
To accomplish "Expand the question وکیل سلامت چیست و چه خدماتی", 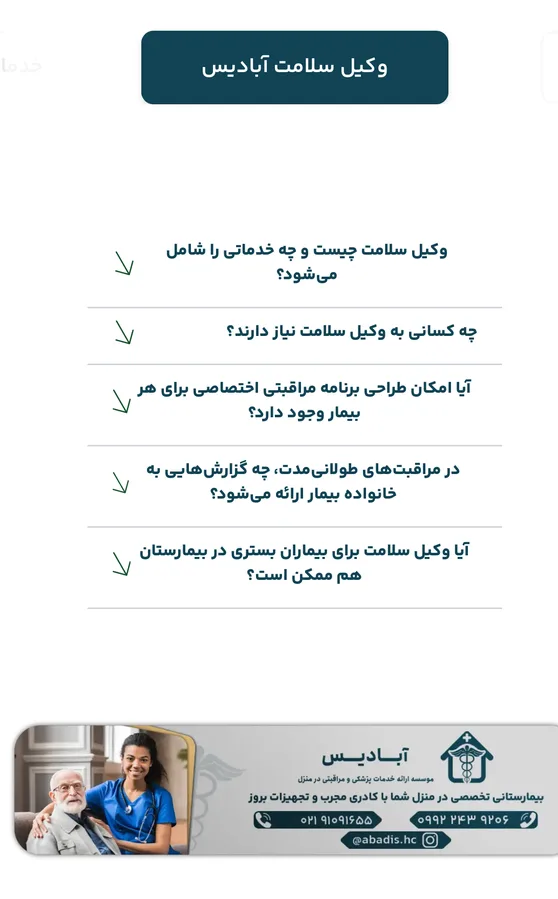I will (x=294, y=263).
